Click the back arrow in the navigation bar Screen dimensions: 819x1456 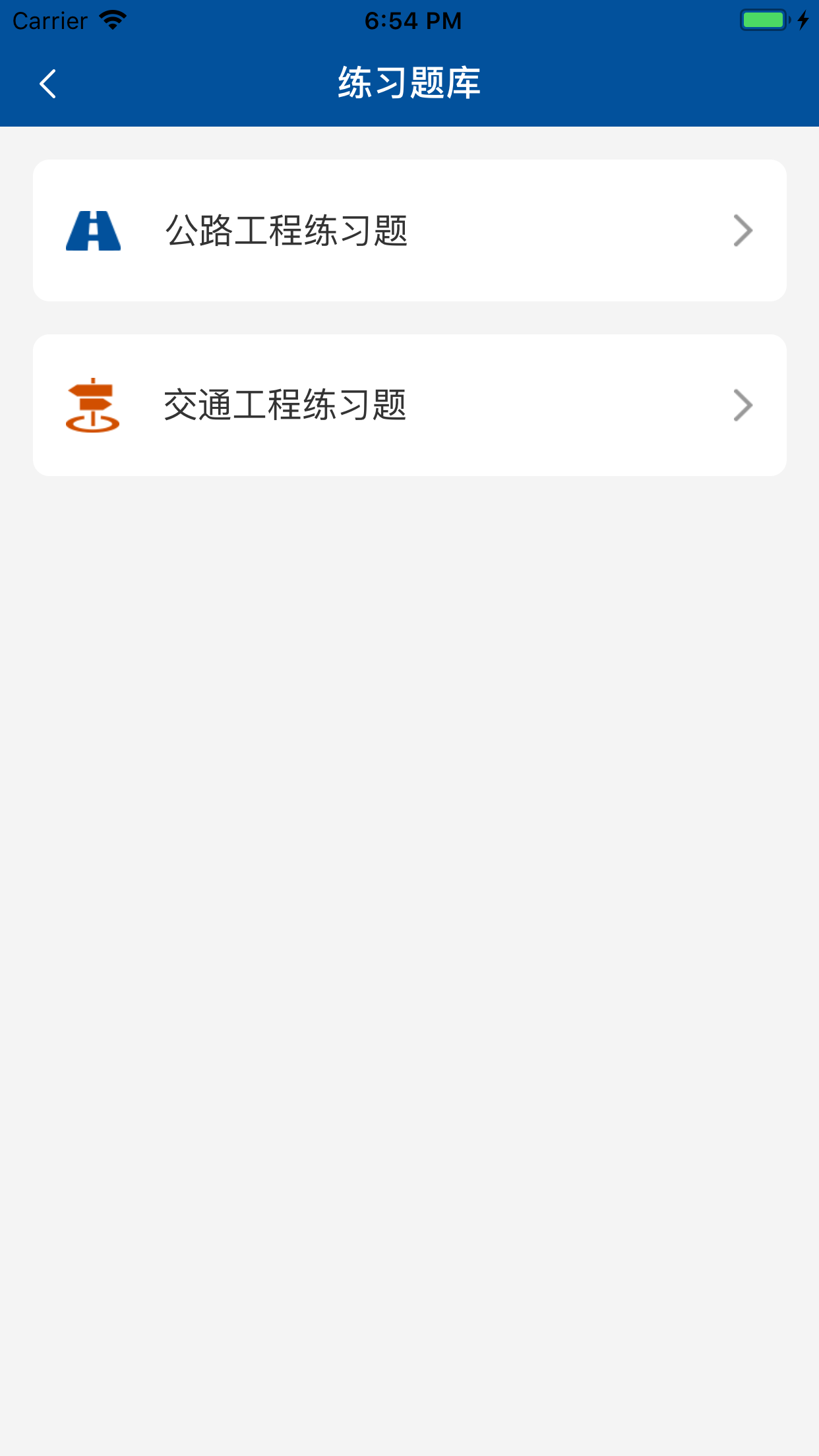click(47, 83)
